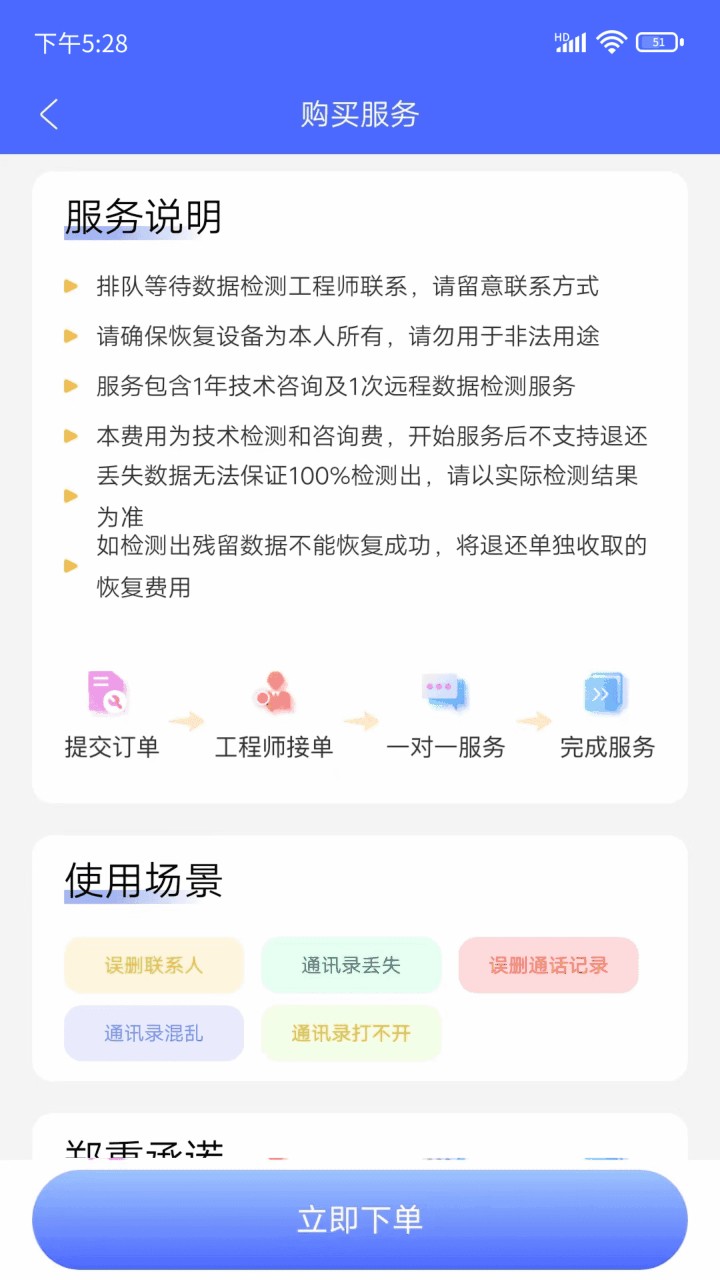Choose the 通讯录丢失 scenario tag
The height and width of the screenshot is (1280, 720).
(351, 964)
